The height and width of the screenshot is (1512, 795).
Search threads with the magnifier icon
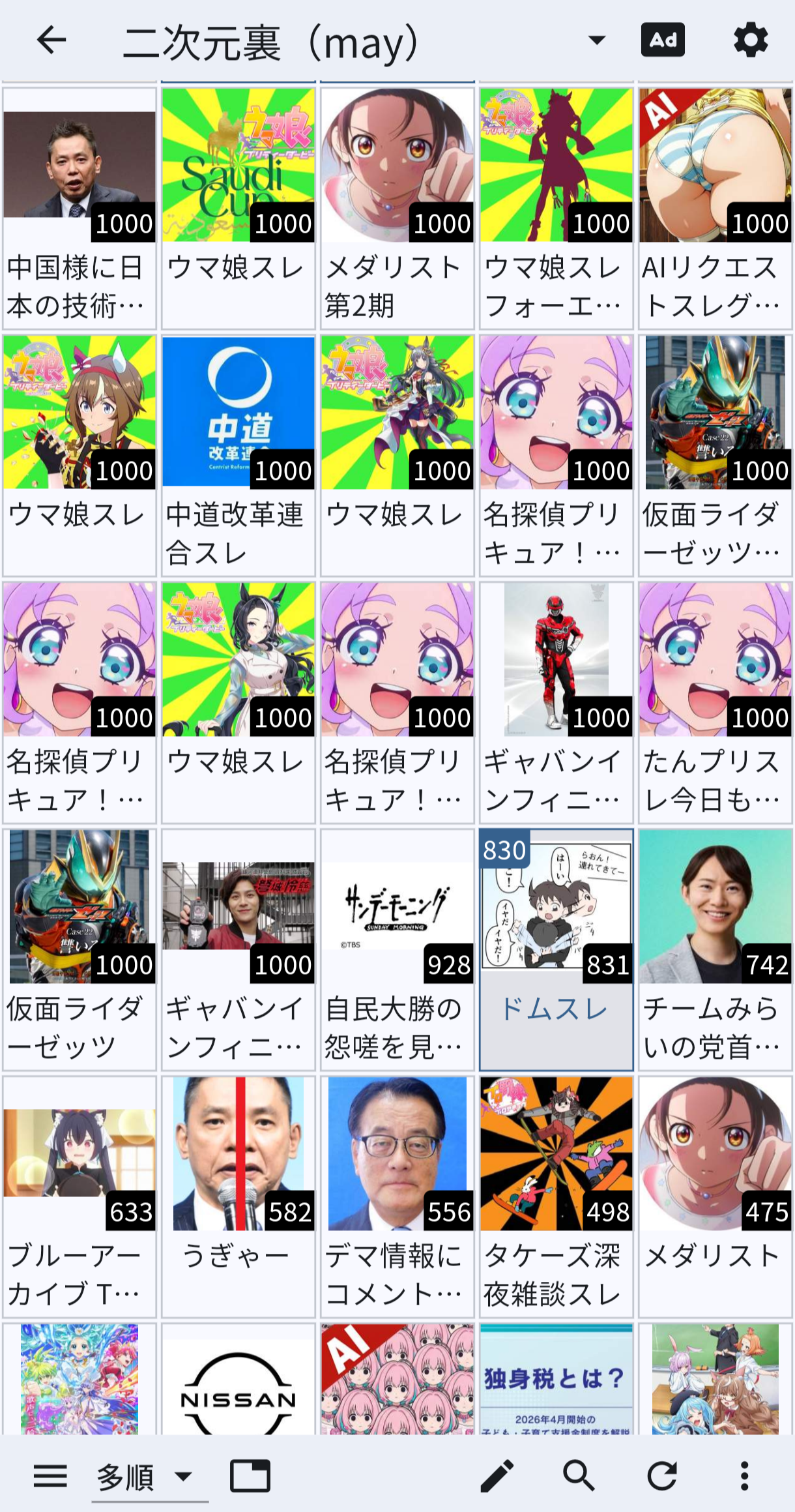(x=579, y=1475)
